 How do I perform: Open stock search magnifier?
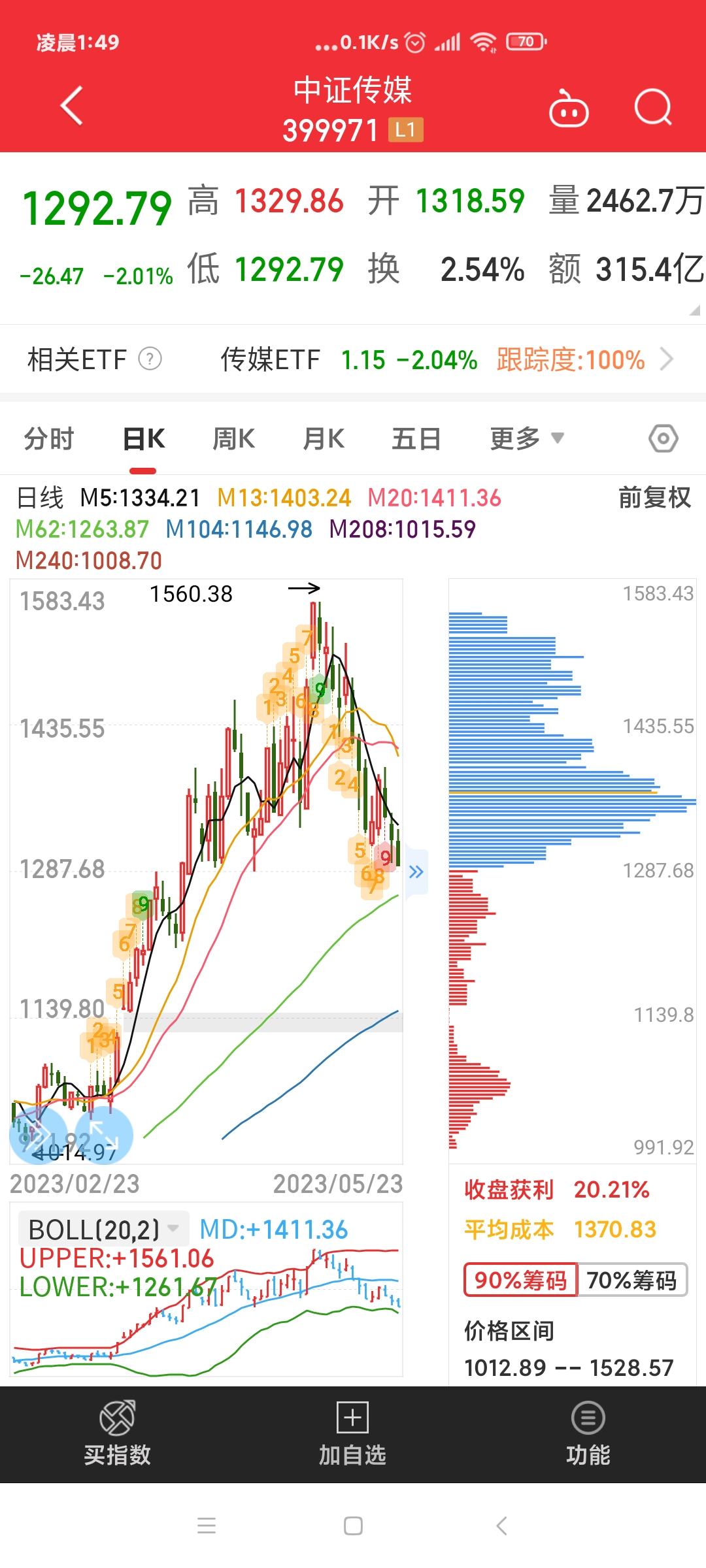[x=652, y=108]
